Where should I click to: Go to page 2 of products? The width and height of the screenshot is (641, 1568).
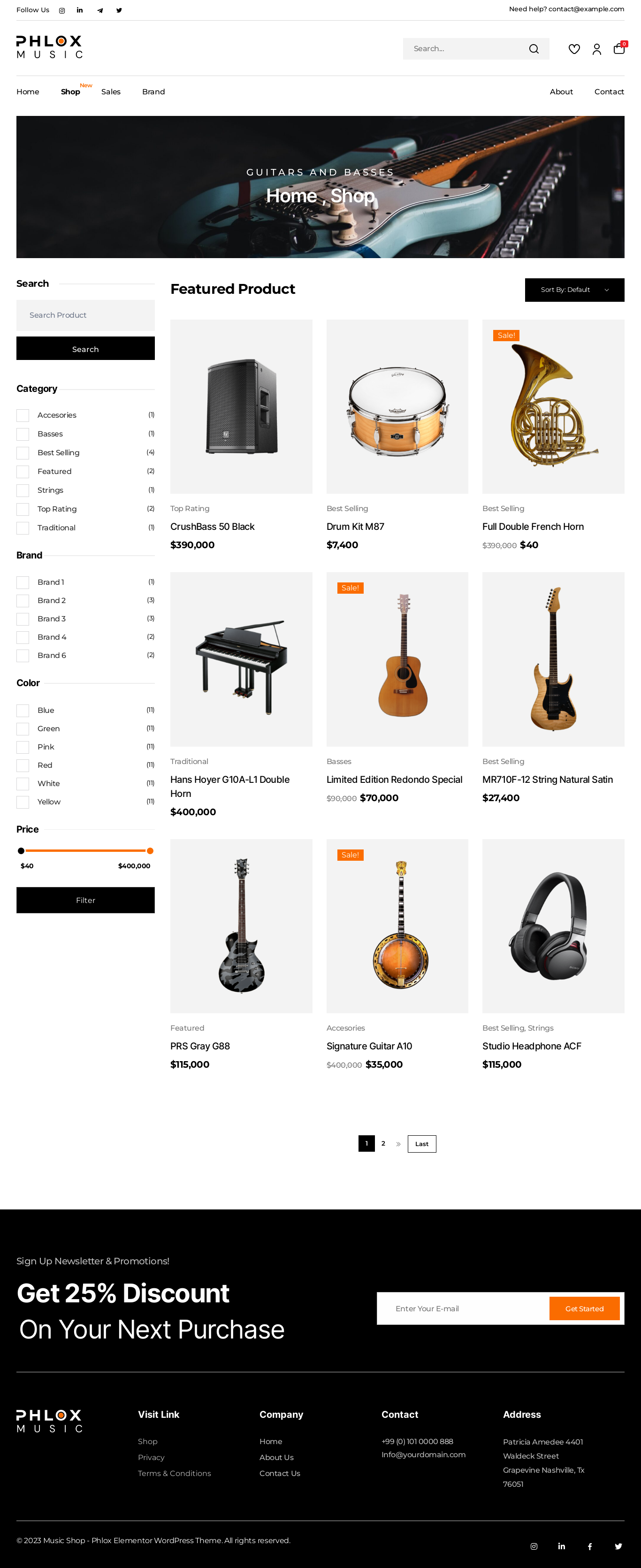pyautogui.click(x=383, y=1144)
